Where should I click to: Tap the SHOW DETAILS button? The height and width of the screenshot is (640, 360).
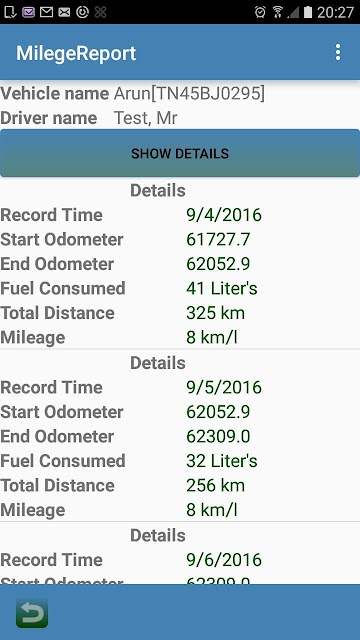[x=180, y=153]
